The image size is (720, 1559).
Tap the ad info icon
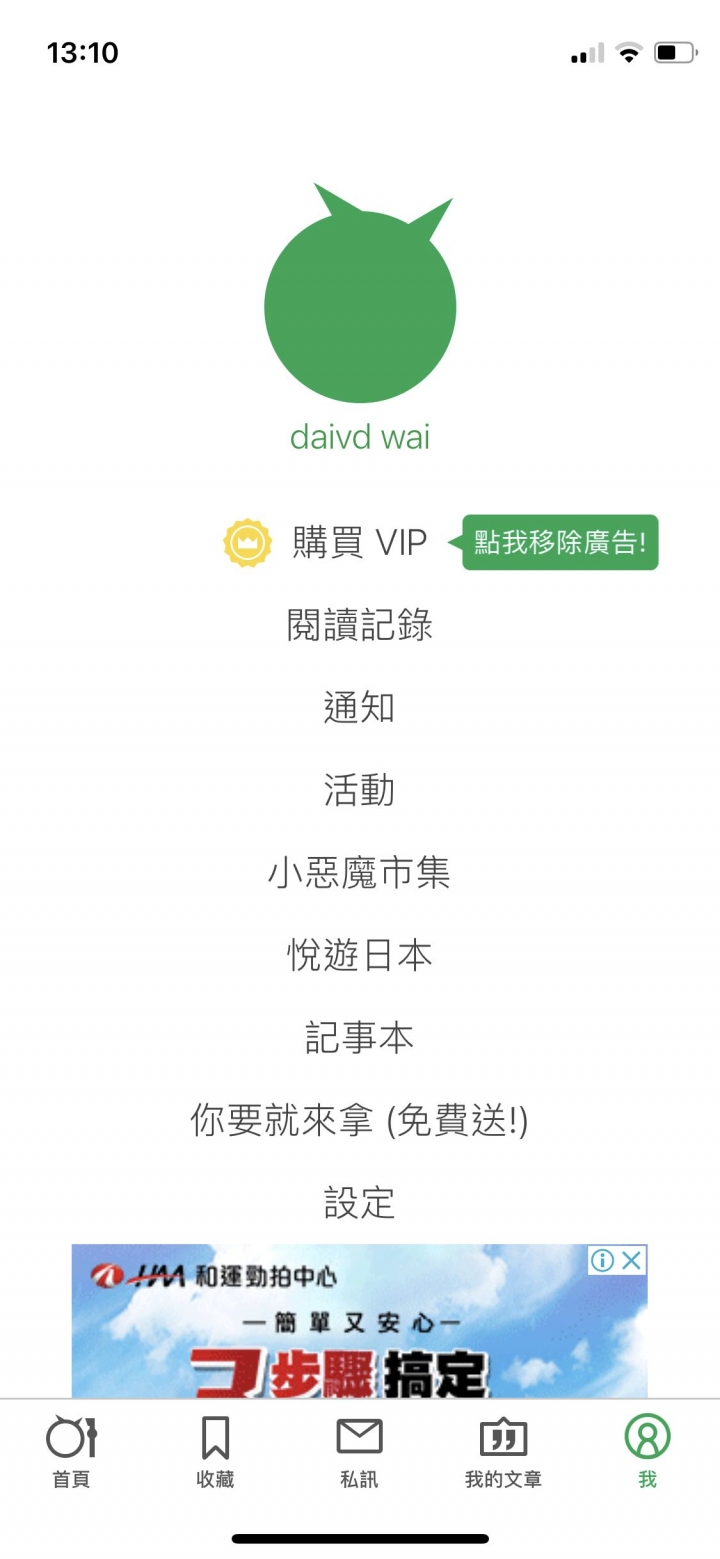pos(602,1260)
